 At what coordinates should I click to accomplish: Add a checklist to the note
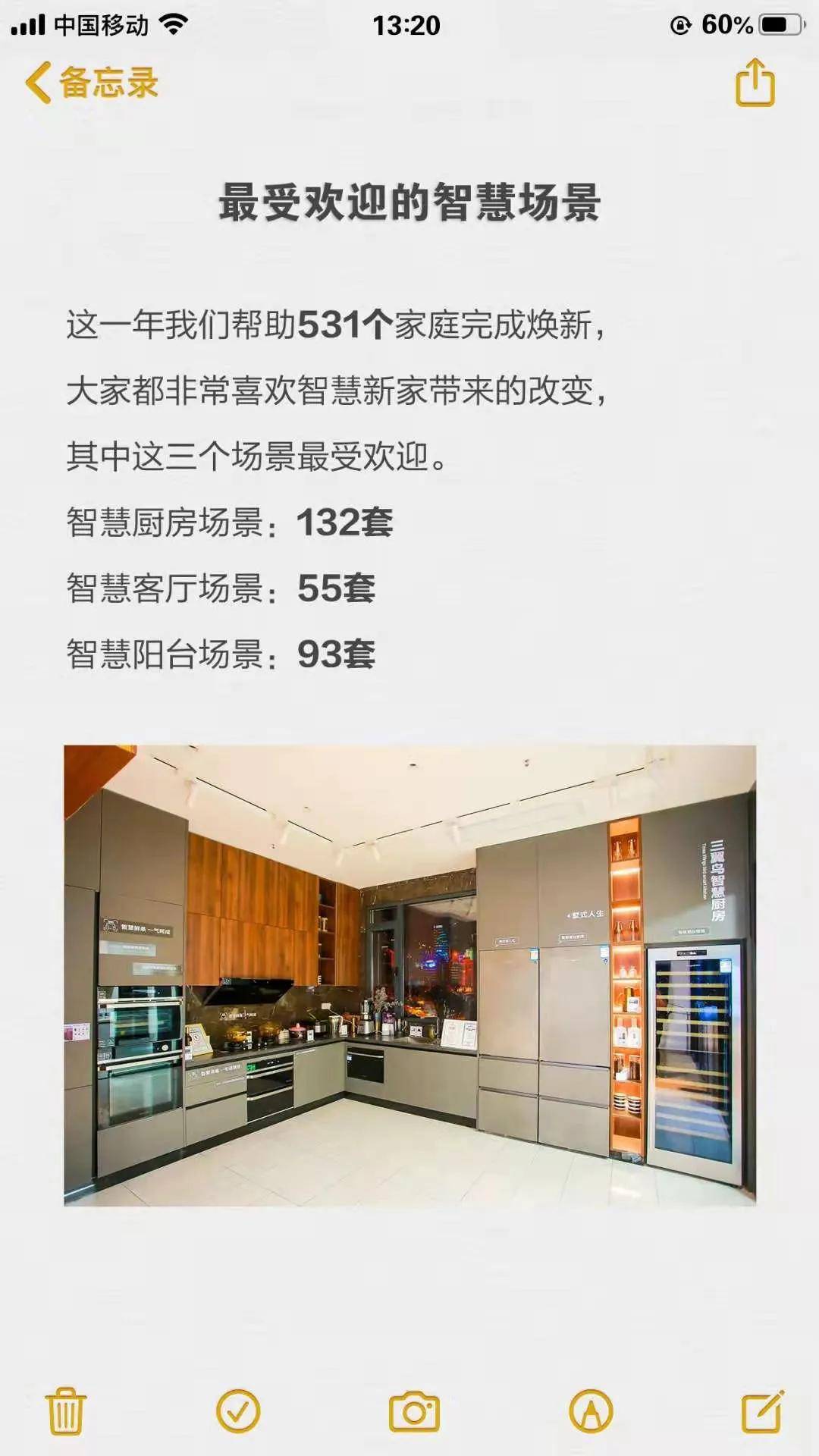coord(238,1411)
